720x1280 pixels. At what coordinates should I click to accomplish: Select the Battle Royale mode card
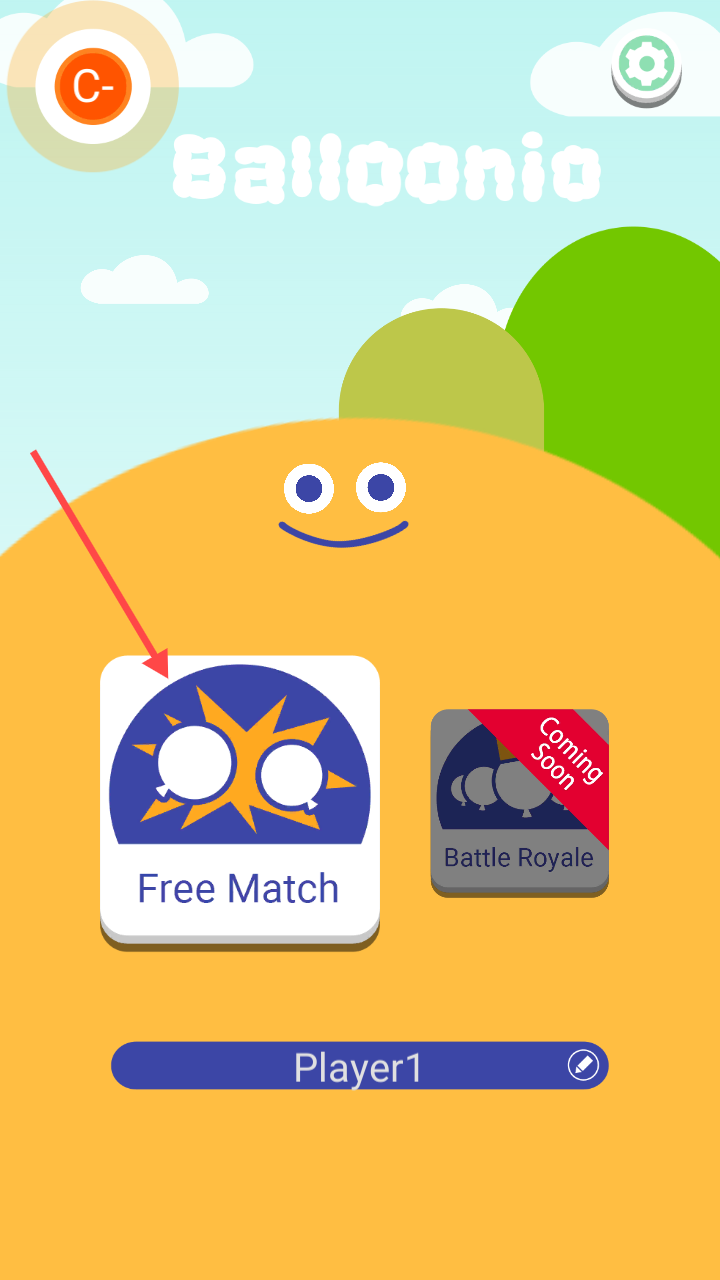519,800
